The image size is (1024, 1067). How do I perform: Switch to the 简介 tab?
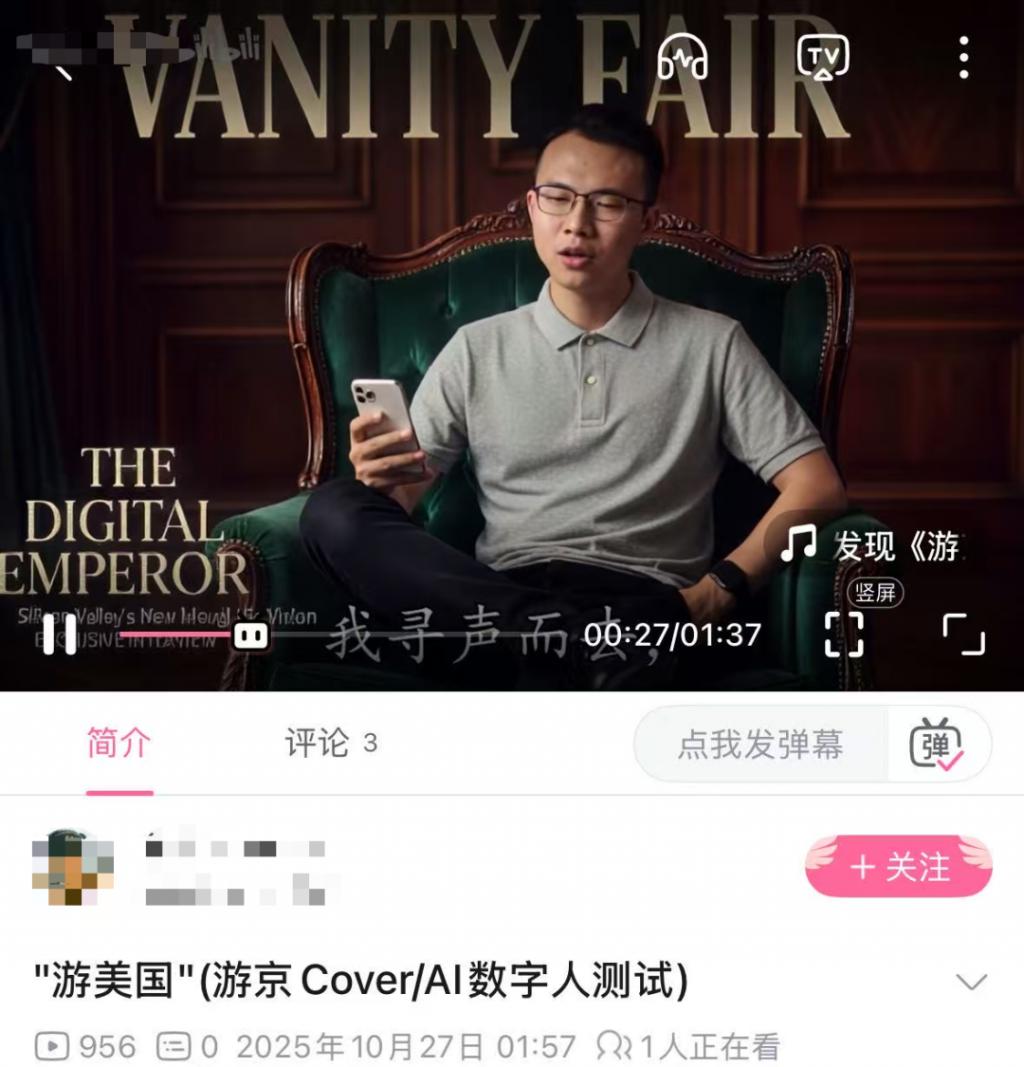click(x=118, y=744)
